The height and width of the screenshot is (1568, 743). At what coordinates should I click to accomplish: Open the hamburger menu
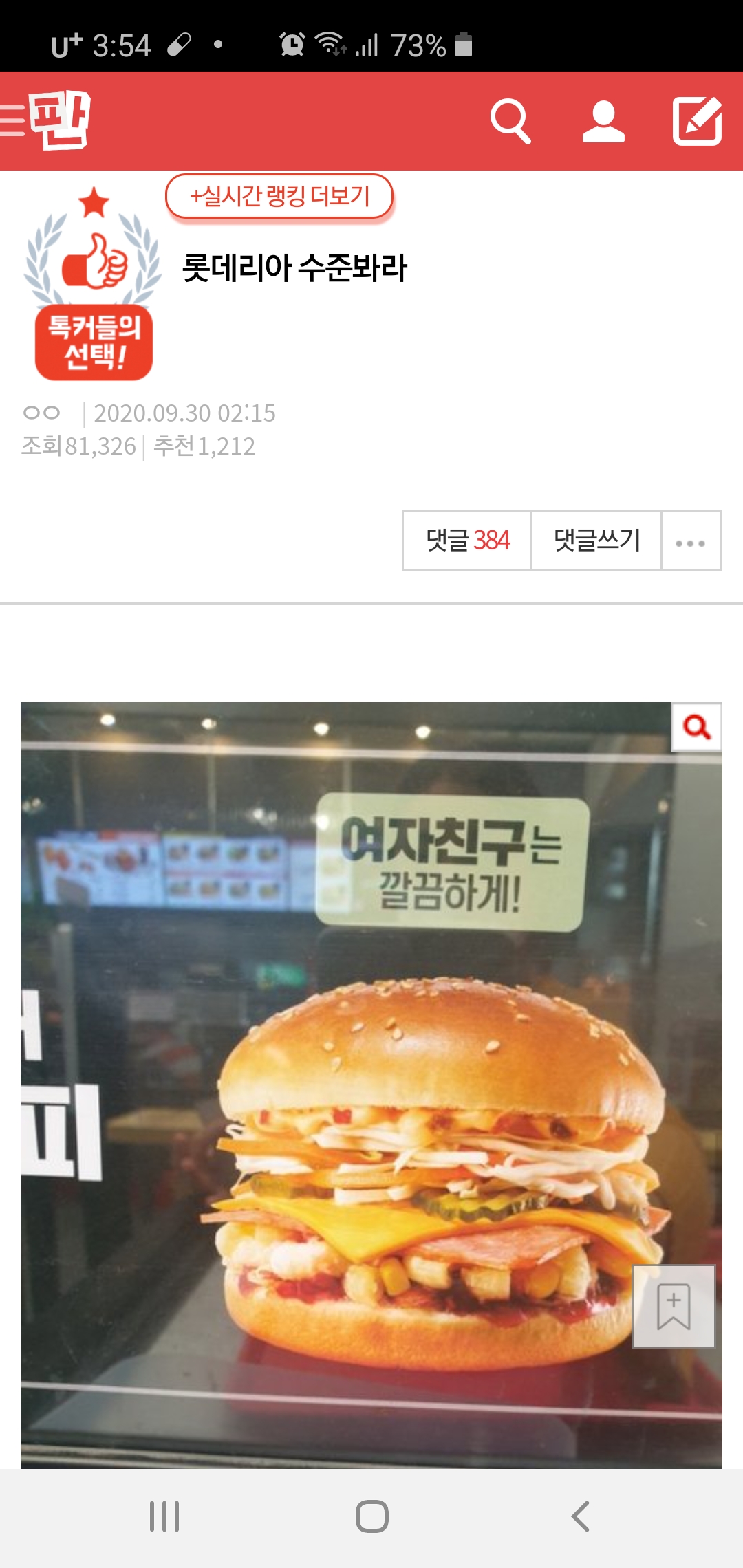click(x=12, y=121)
